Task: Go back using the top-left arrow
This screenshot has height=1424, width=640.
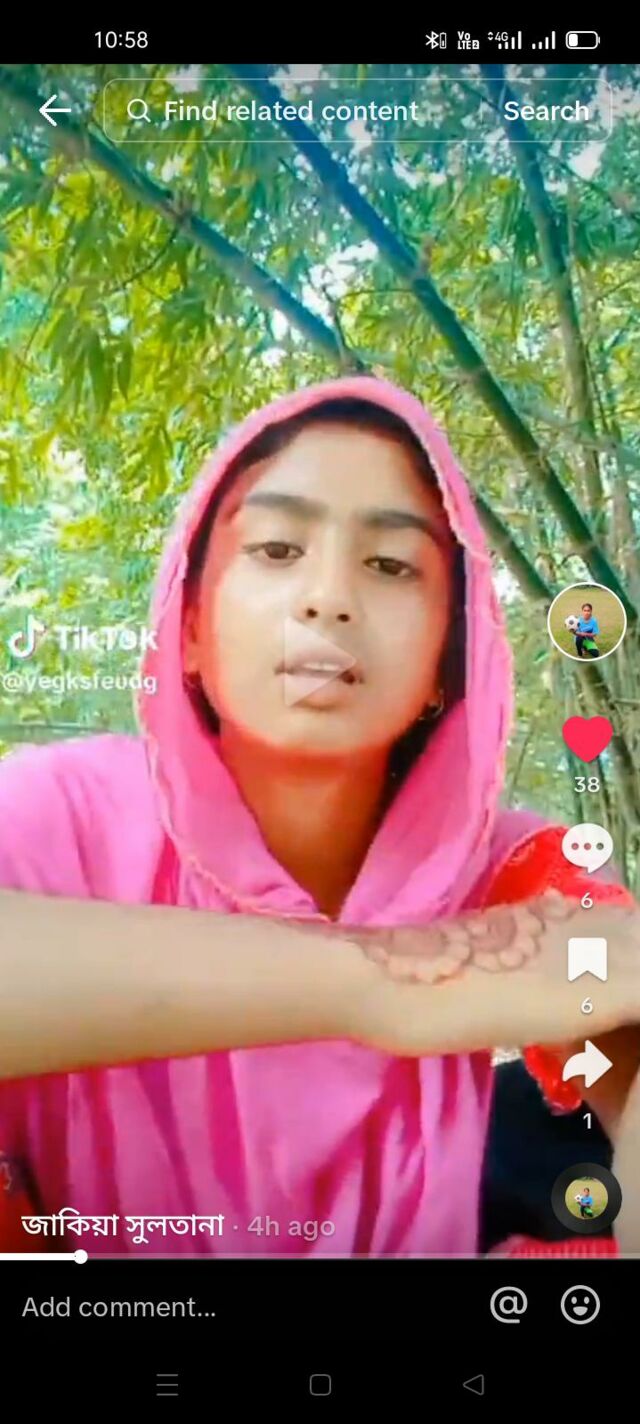Action: pos(55,111)
